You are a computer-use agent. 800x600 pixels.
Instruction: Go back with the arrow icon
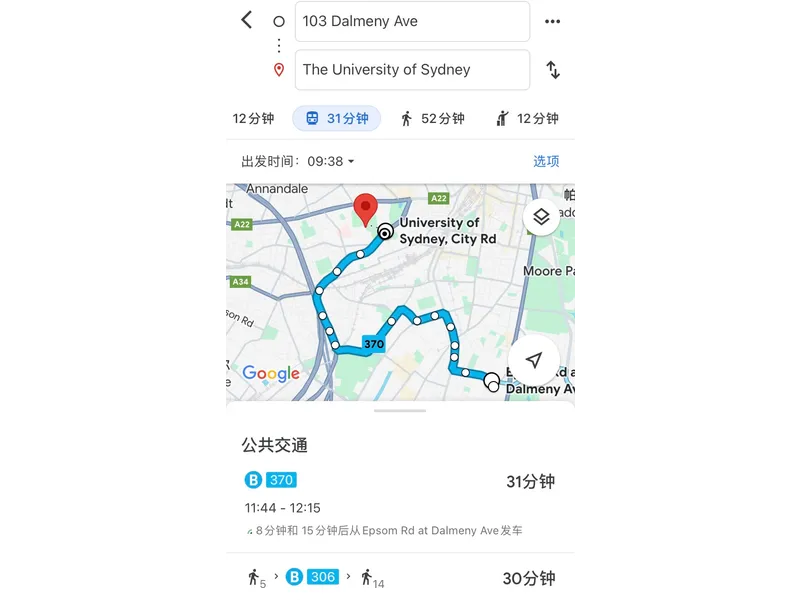(247, 20)
